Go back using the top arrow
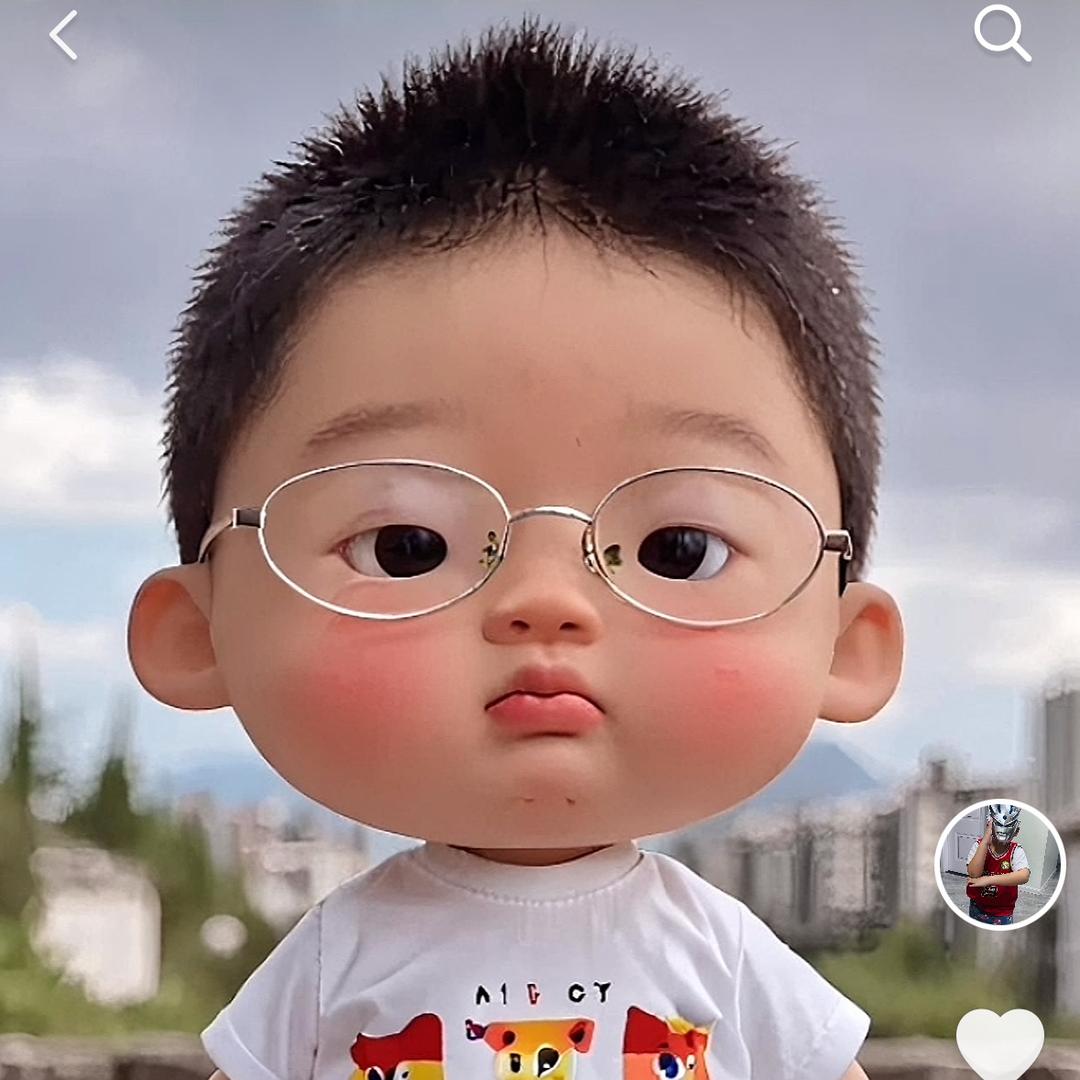Image resolution: width=1080 pixels, height=1080 pixels. [64, 36]
